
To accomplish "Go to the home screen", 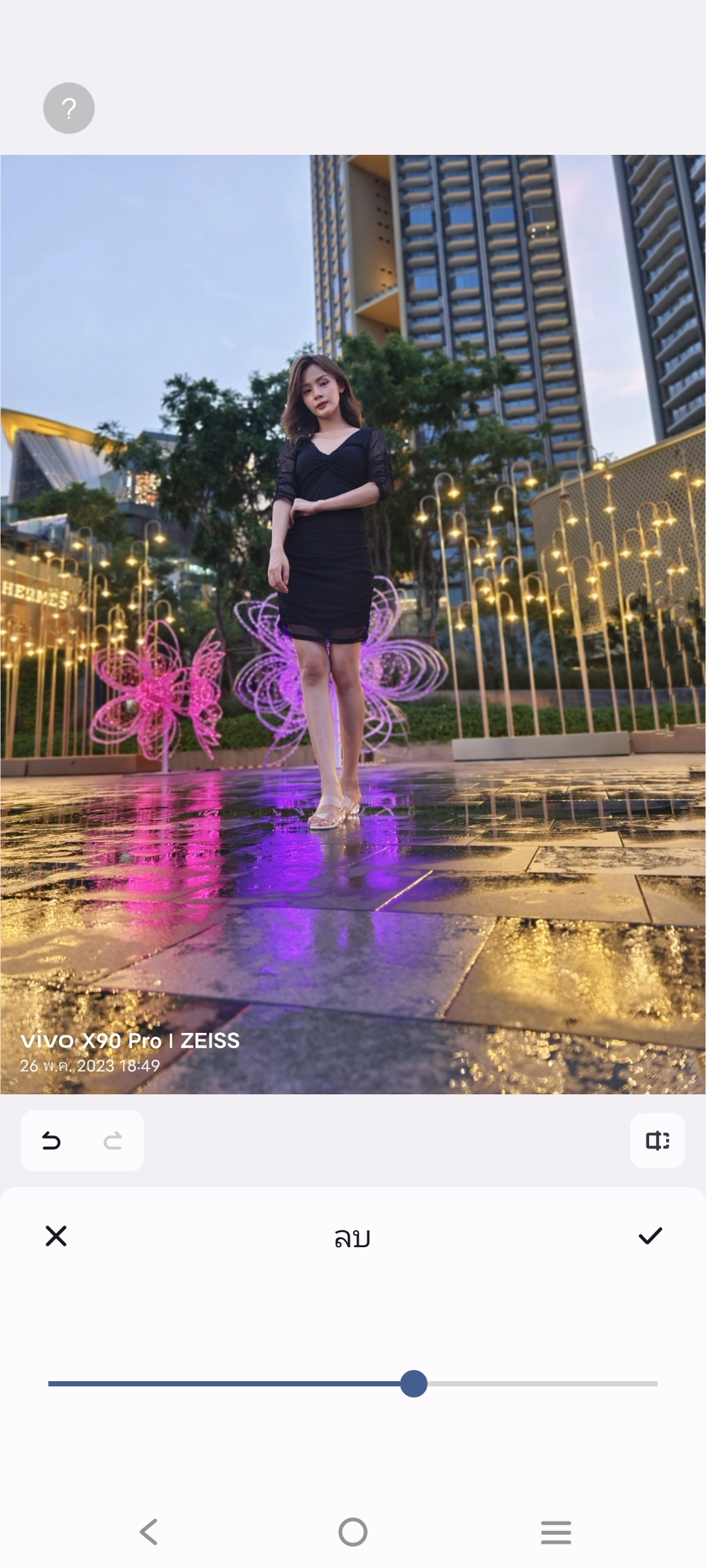I will pyautogui.click(x=353, y=1531).
